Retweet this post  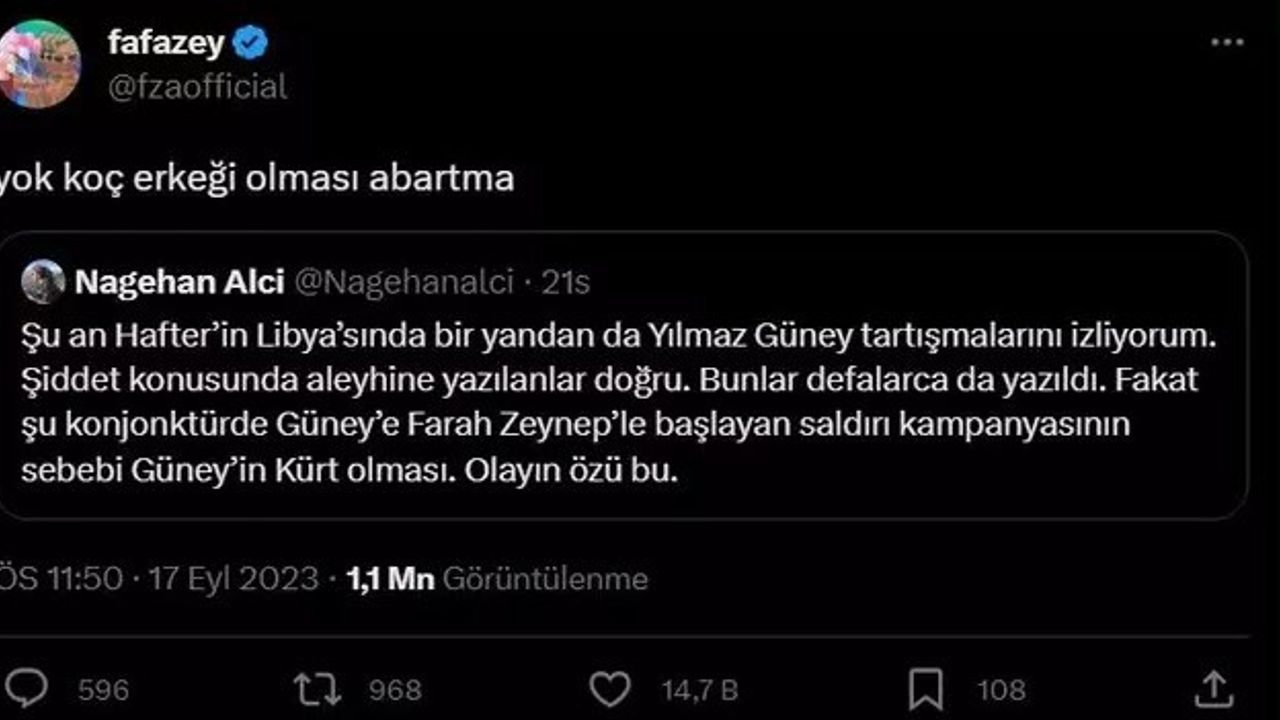[318, 689]
